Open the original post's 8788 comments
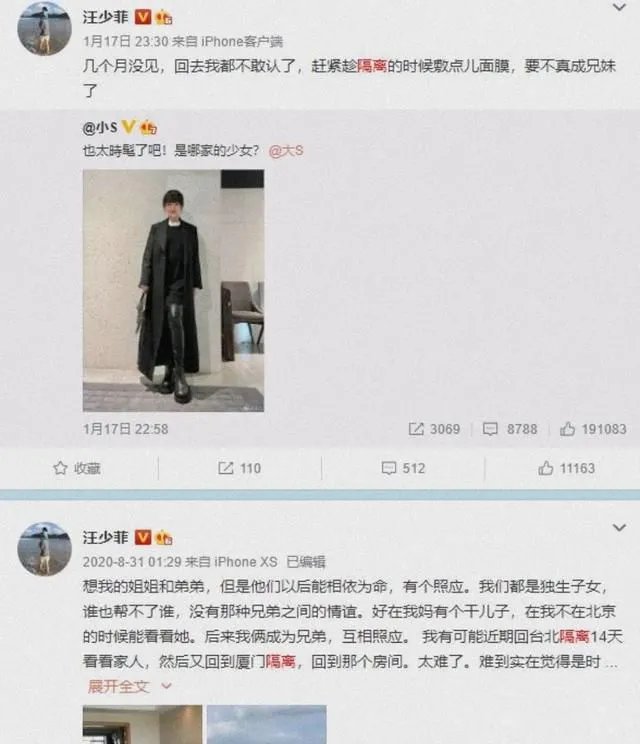This screenshot has height=744, width=640. tap(510, 429)
